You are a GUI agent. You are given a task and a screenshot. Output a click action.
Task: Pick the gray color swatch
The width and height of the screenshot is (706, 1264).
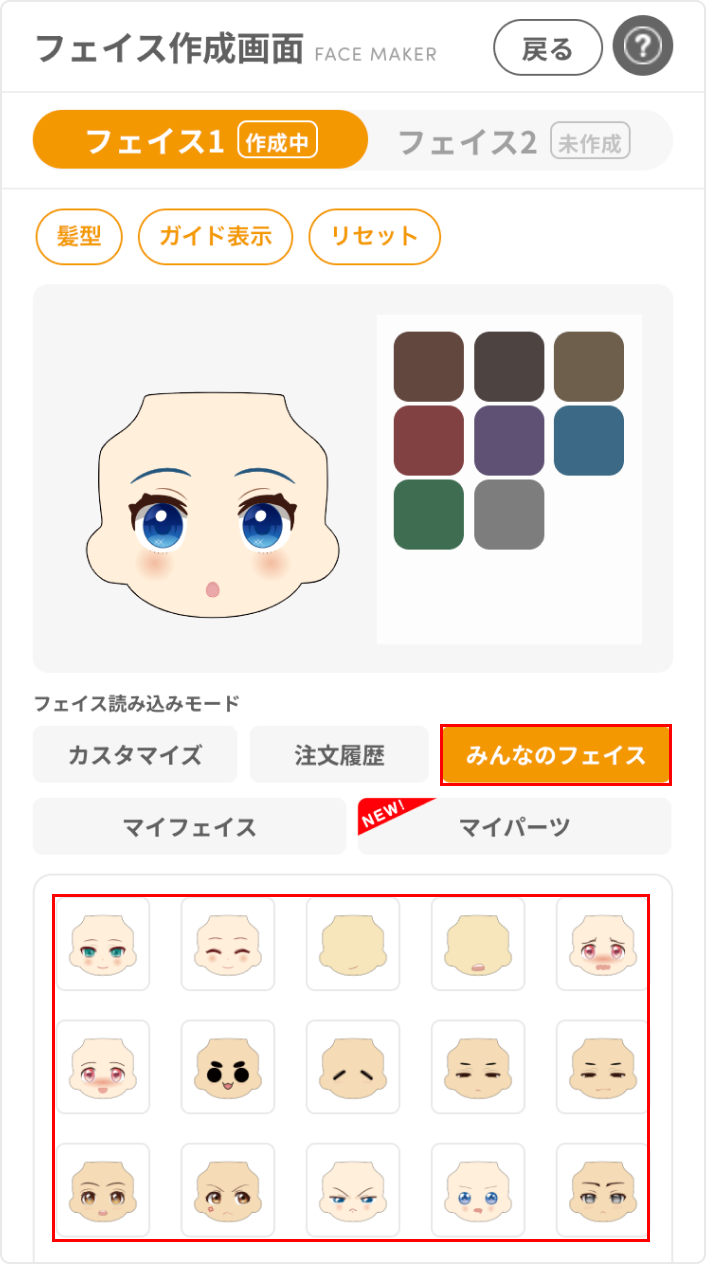coord(509,515)
